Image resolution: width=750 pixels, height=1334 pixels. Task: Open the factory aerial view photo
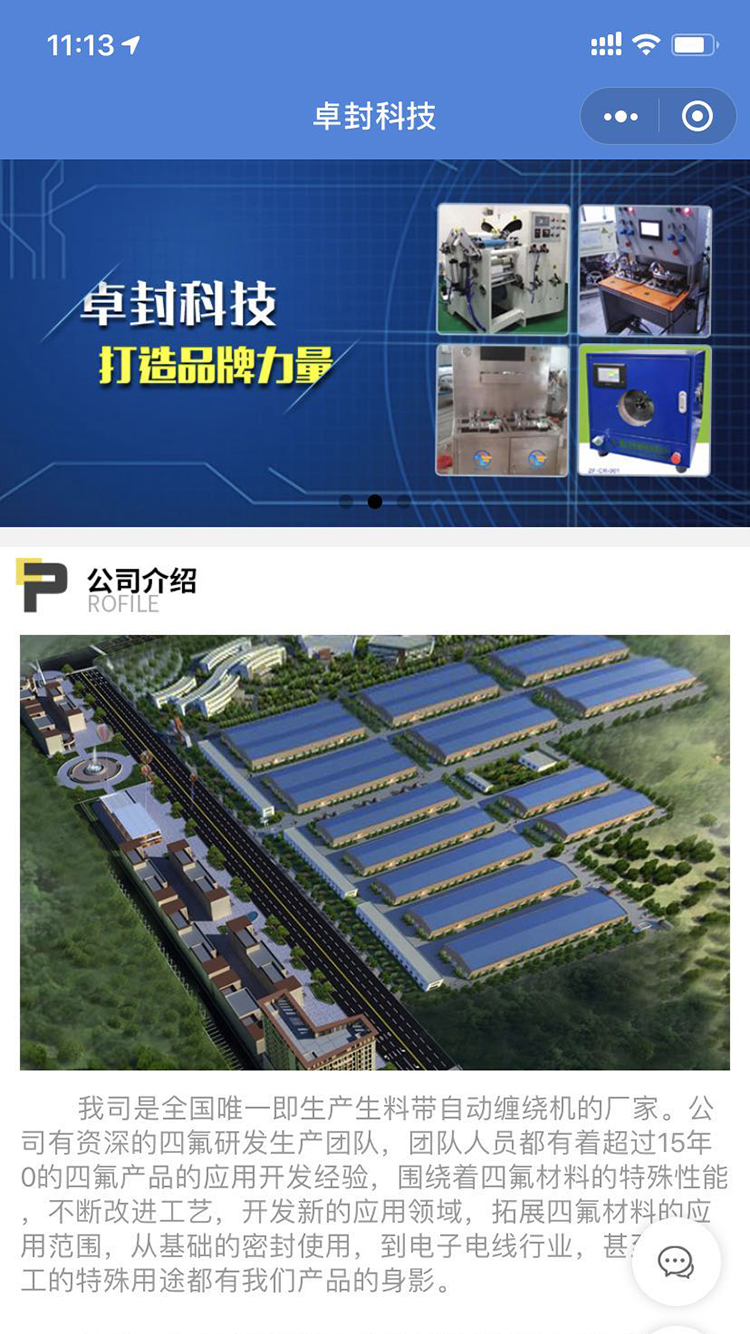click(x=375, y=852)
